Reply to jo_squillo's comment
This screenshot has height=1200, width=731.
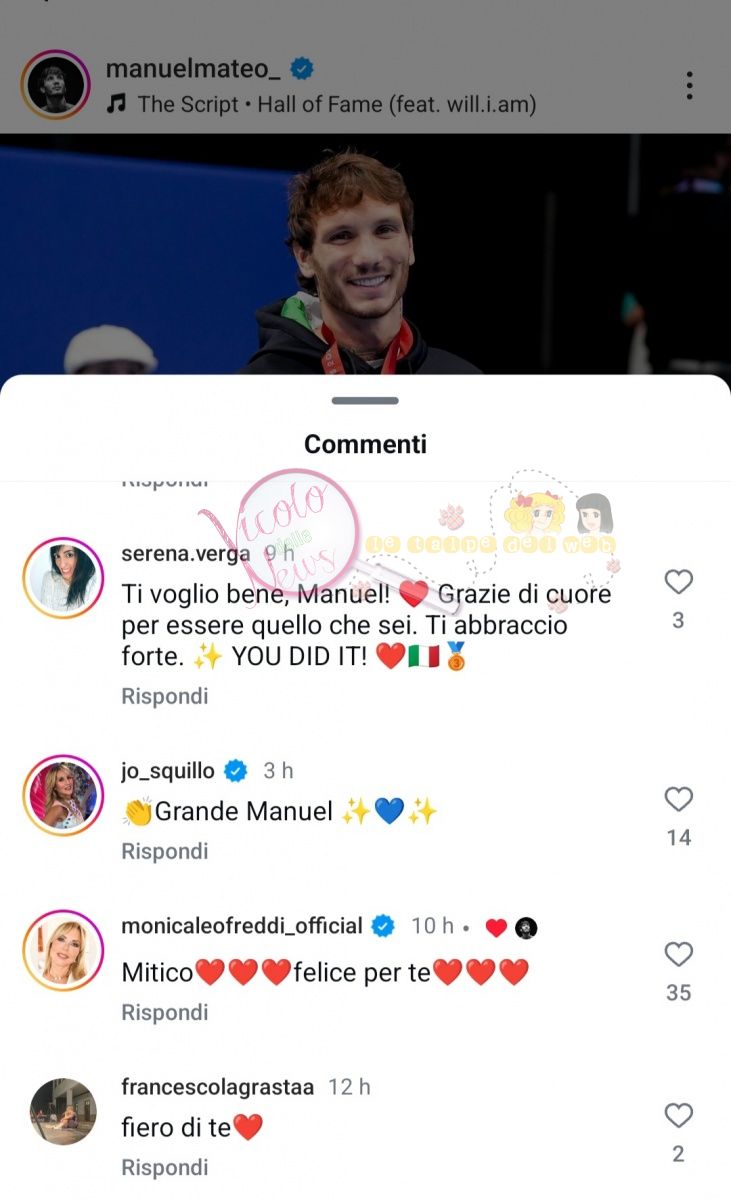point(164,851)
